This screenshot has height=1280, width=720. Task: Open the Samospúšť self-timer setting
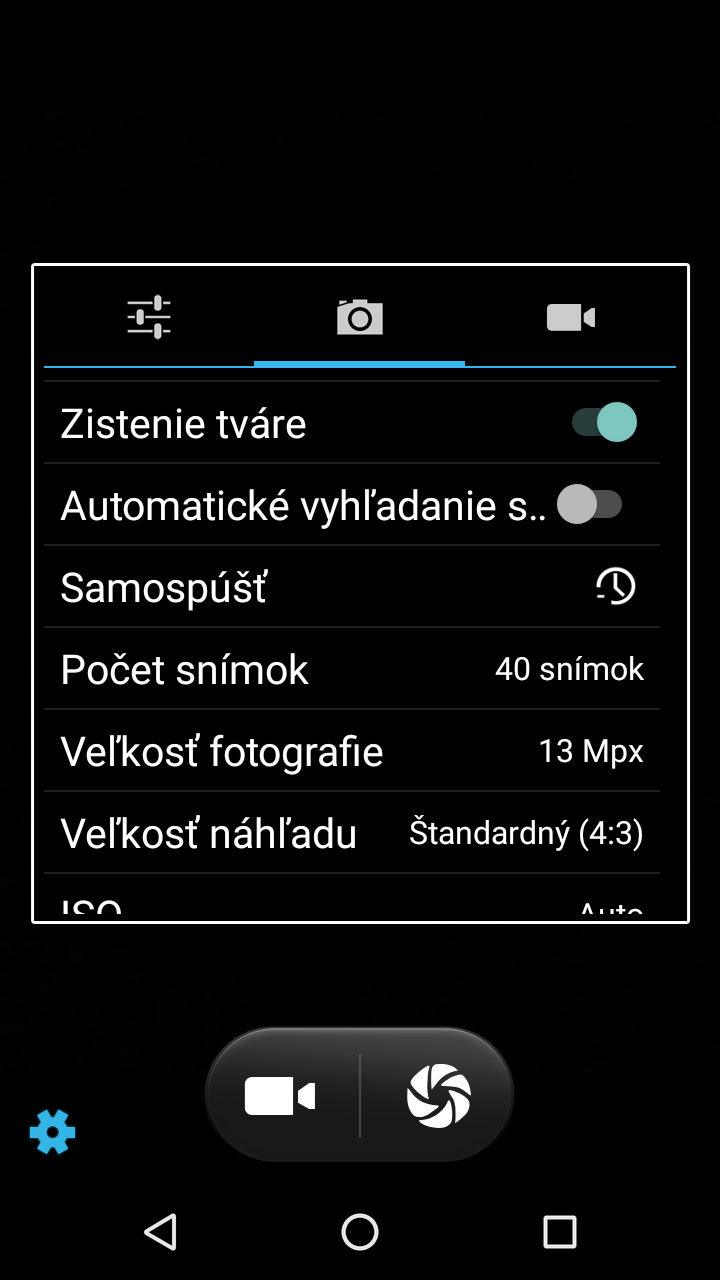(x=352, y=587)
